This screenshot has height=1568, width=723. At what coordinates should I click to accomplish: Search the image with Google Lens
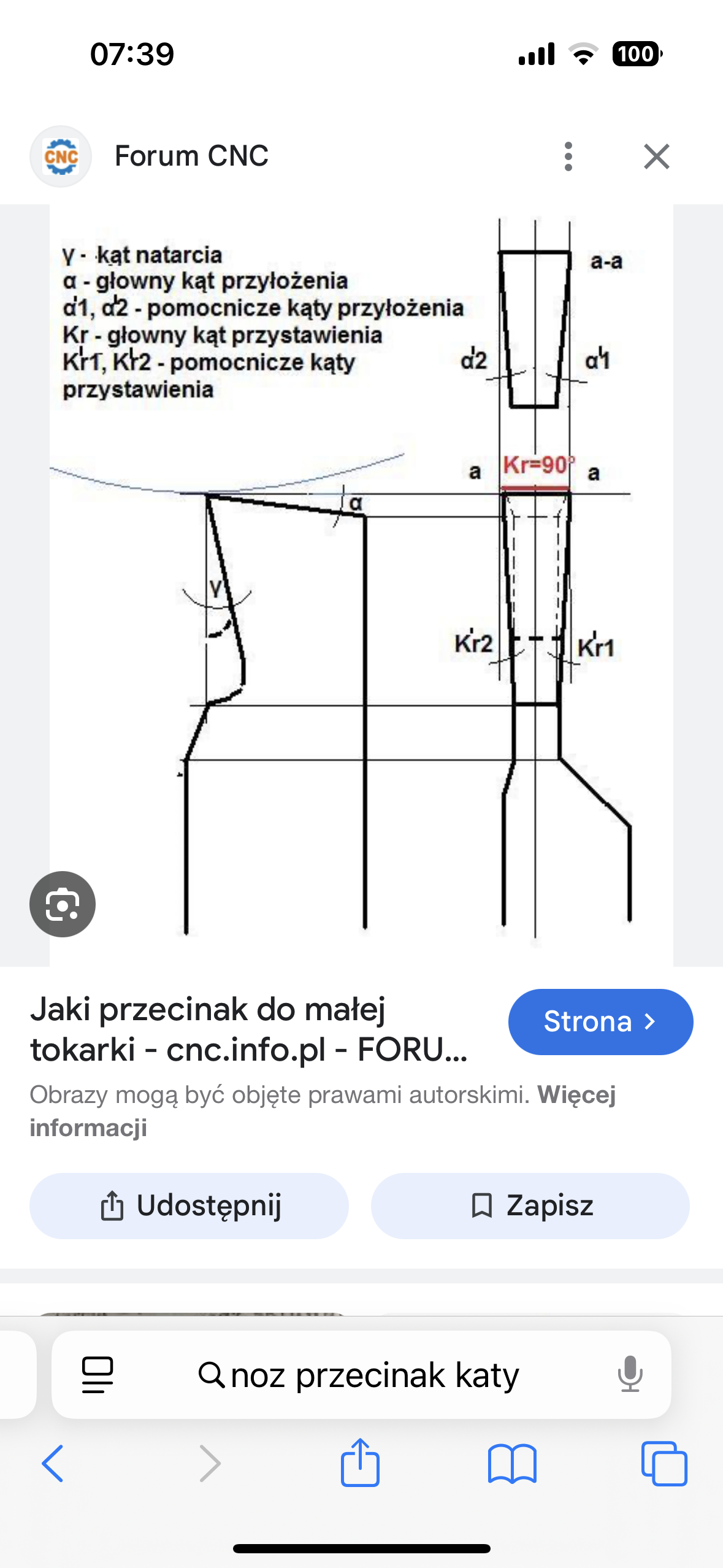pos(63,904)
